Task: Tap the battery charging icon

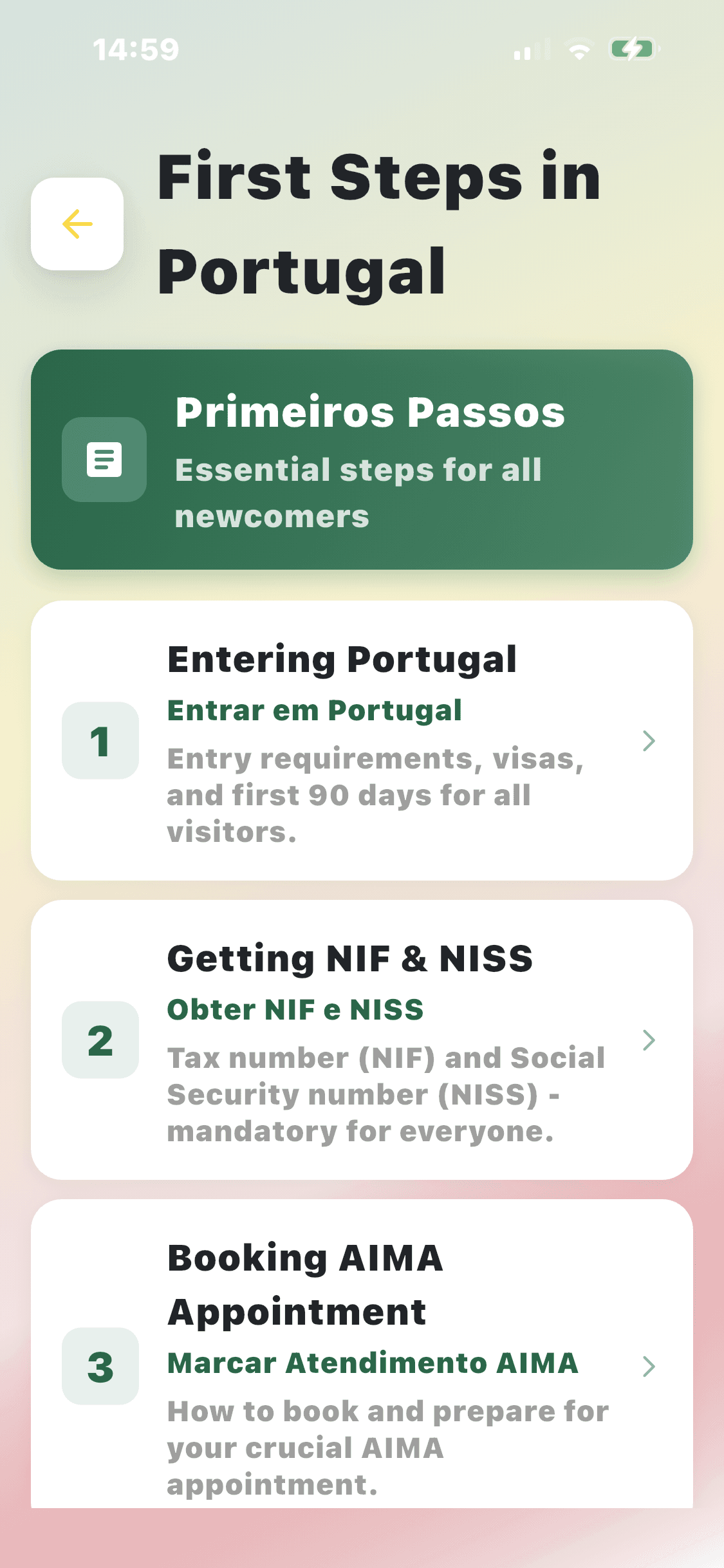Action: [634, 49]
